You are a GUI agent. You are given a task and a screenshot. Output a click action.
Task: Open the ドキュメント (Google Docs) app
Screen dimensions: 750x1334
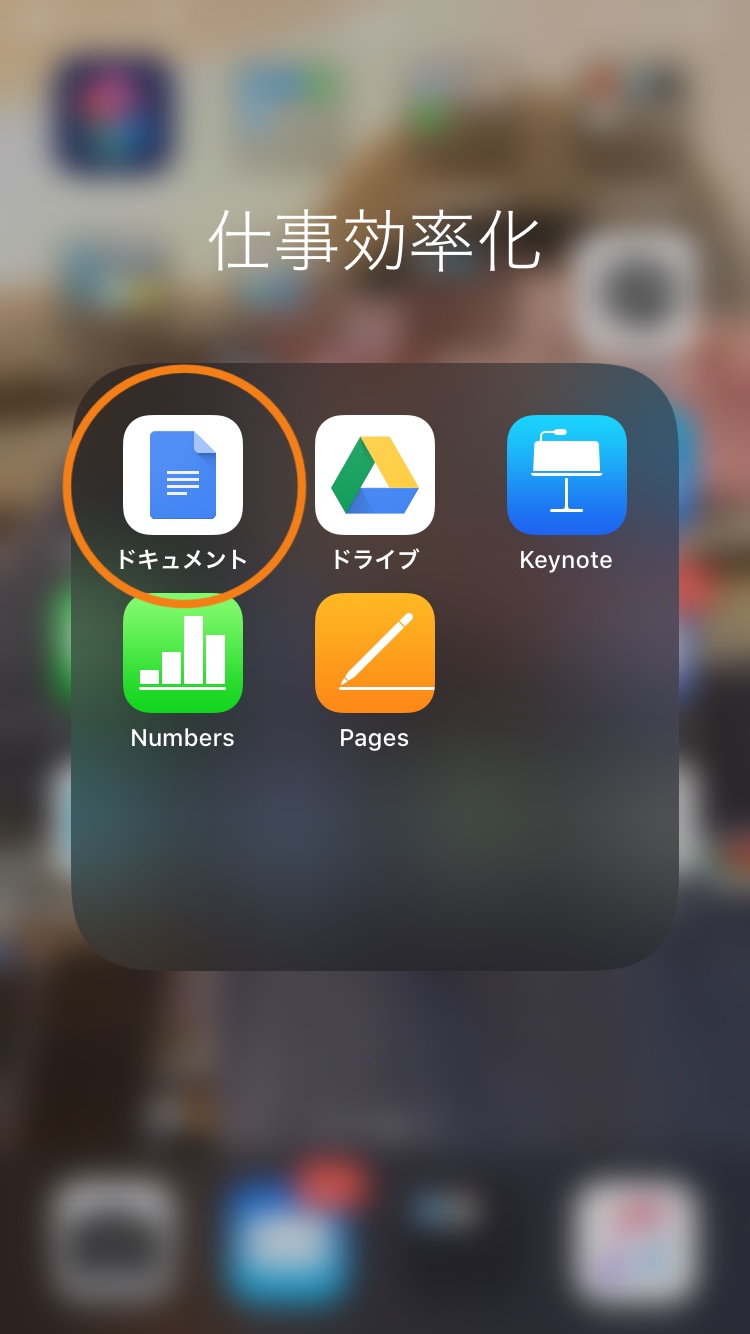183,475
